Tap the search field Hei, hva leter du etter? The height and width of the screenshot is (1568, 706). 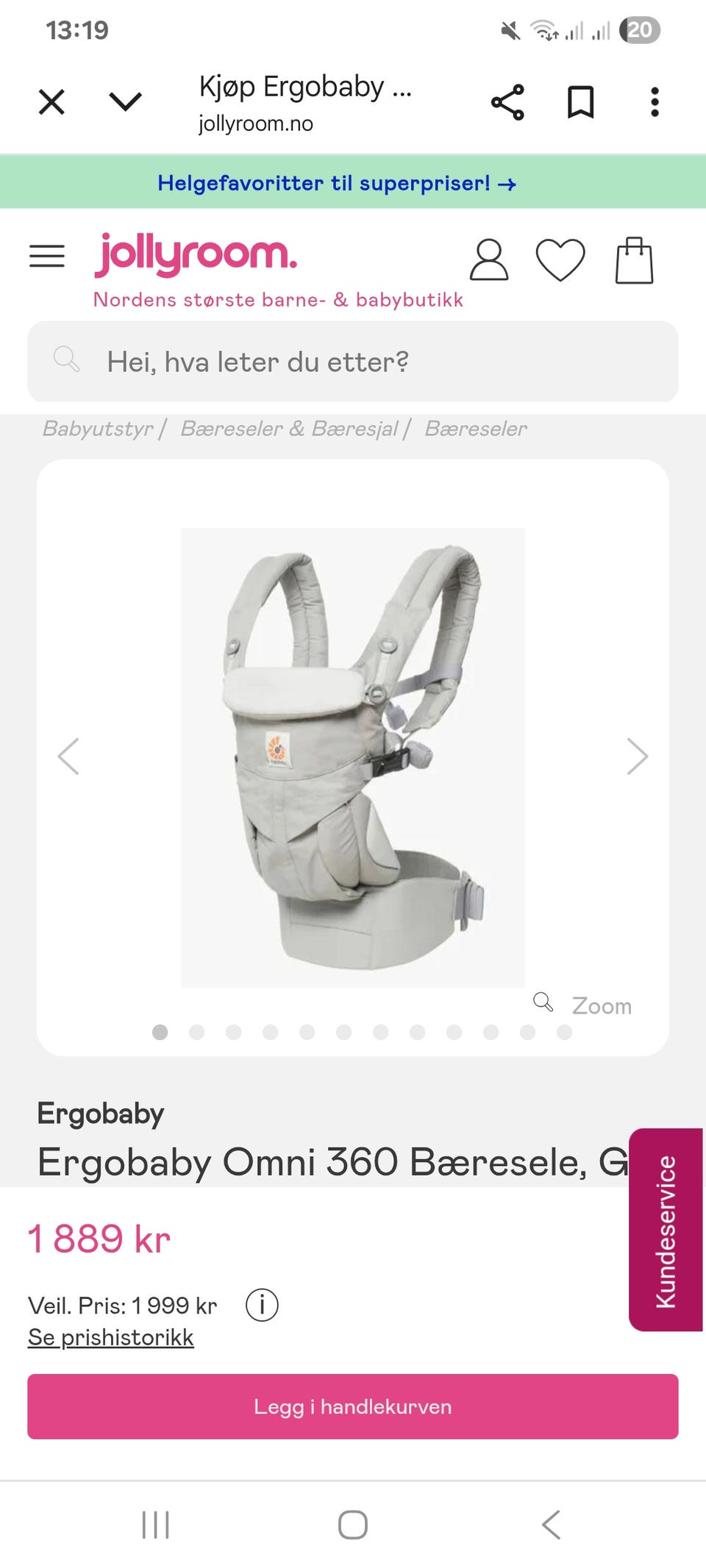tap(353, 362)
